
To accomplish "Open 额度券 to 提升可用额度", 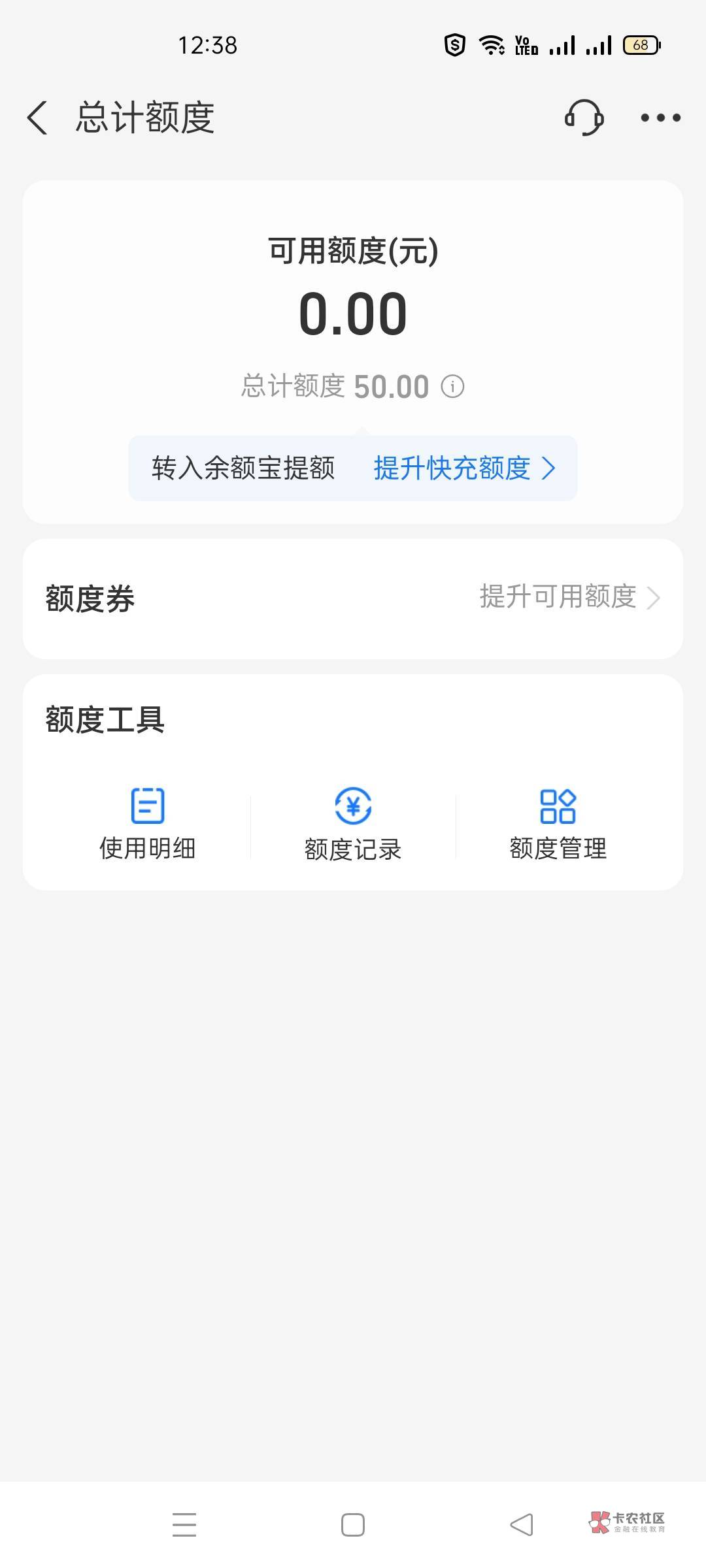I will 569,597.
